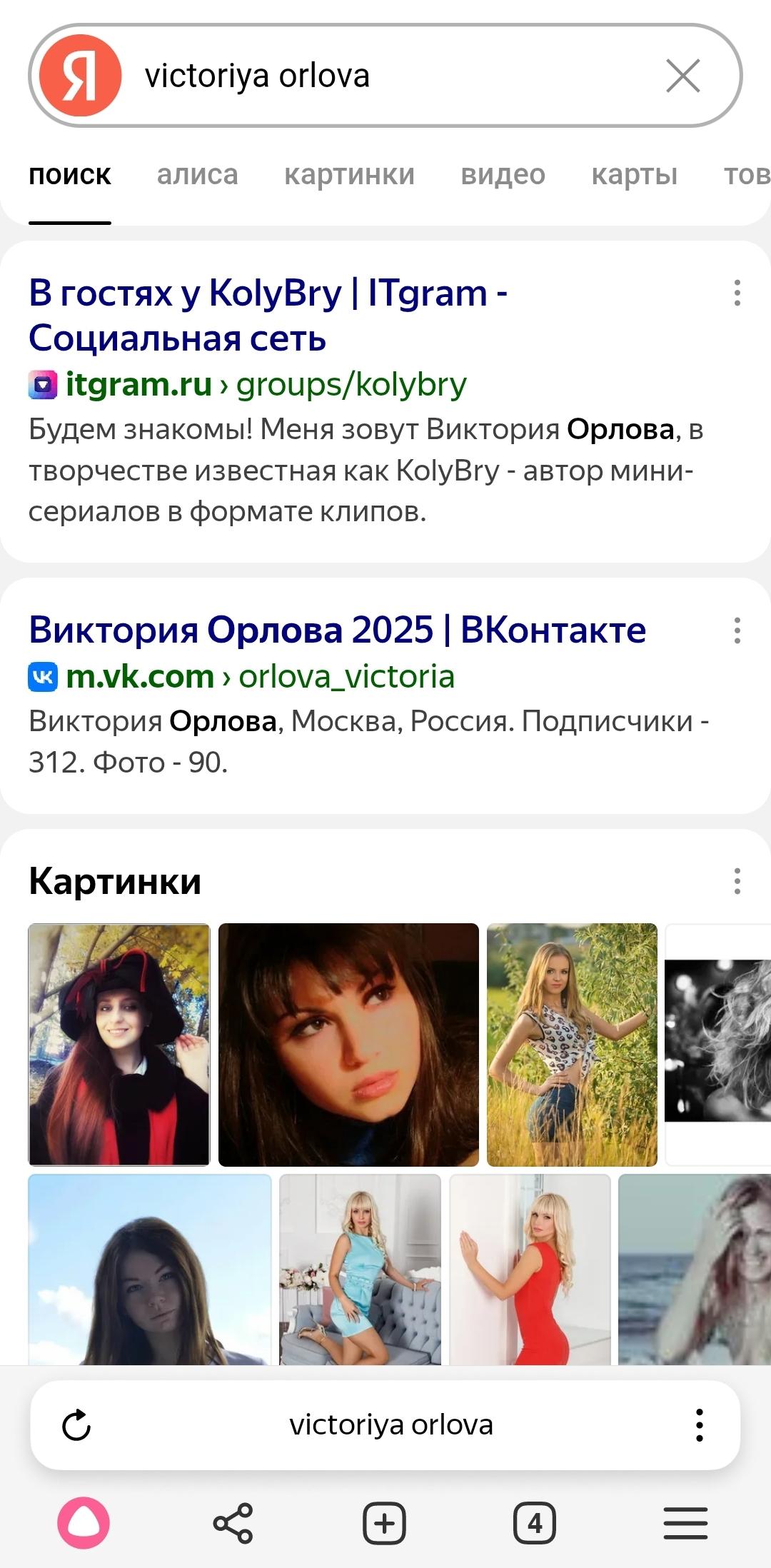Open options menu for the Картинки block
The image size is (771, 1568).
(737, 881)
